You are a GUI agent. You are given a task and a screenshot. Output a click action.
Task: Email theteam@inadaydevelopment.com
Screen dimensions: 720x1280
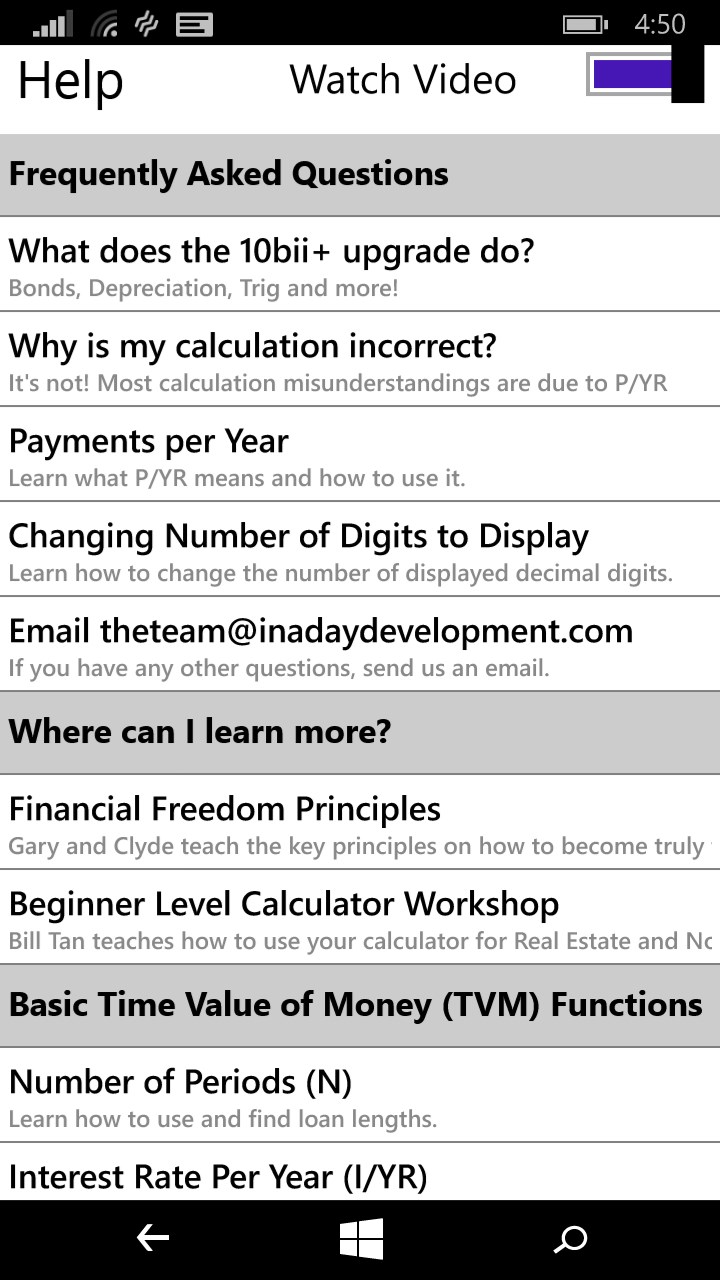360,644
